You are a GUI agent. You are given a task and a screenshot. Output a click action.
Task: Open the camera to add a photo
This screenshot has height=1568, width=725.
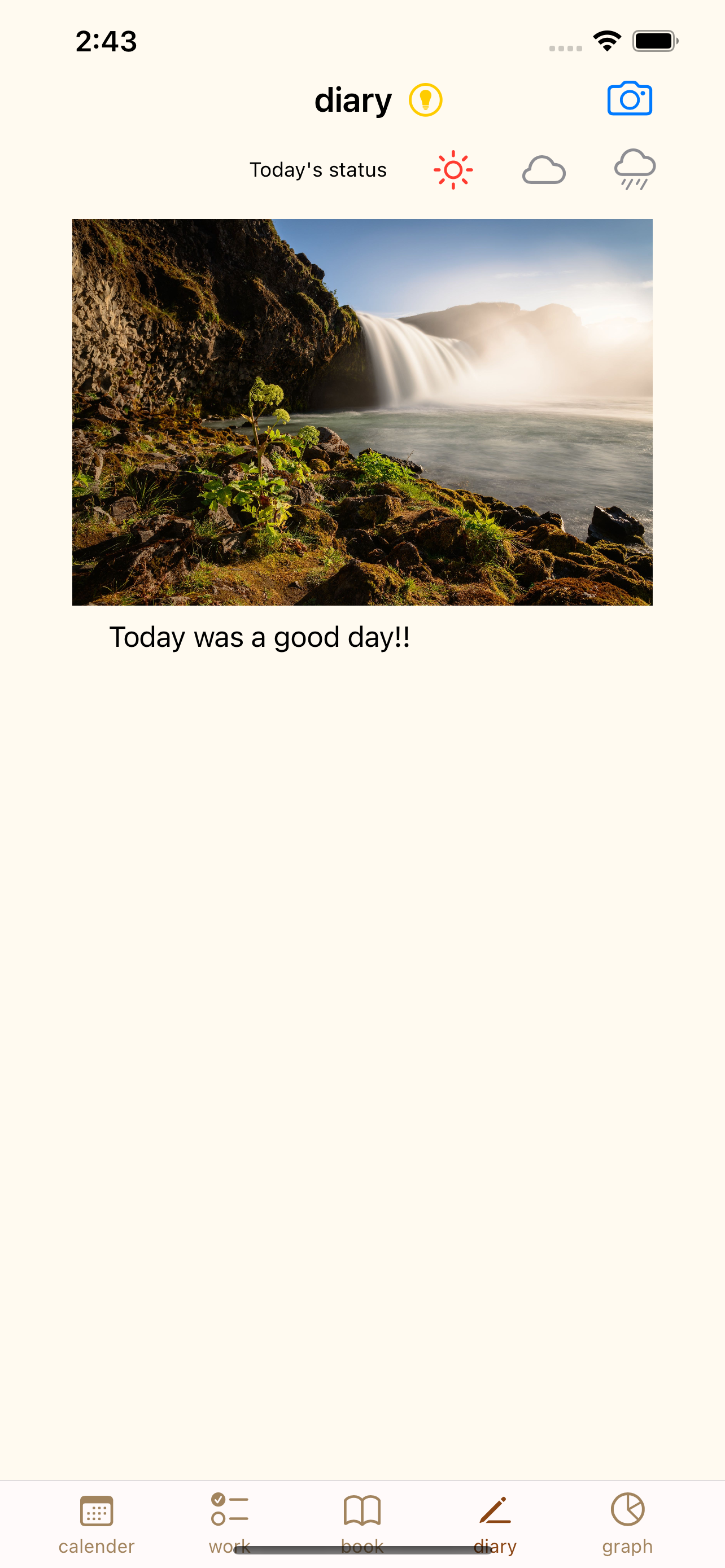pyautogui.click(x=630, y=99)
